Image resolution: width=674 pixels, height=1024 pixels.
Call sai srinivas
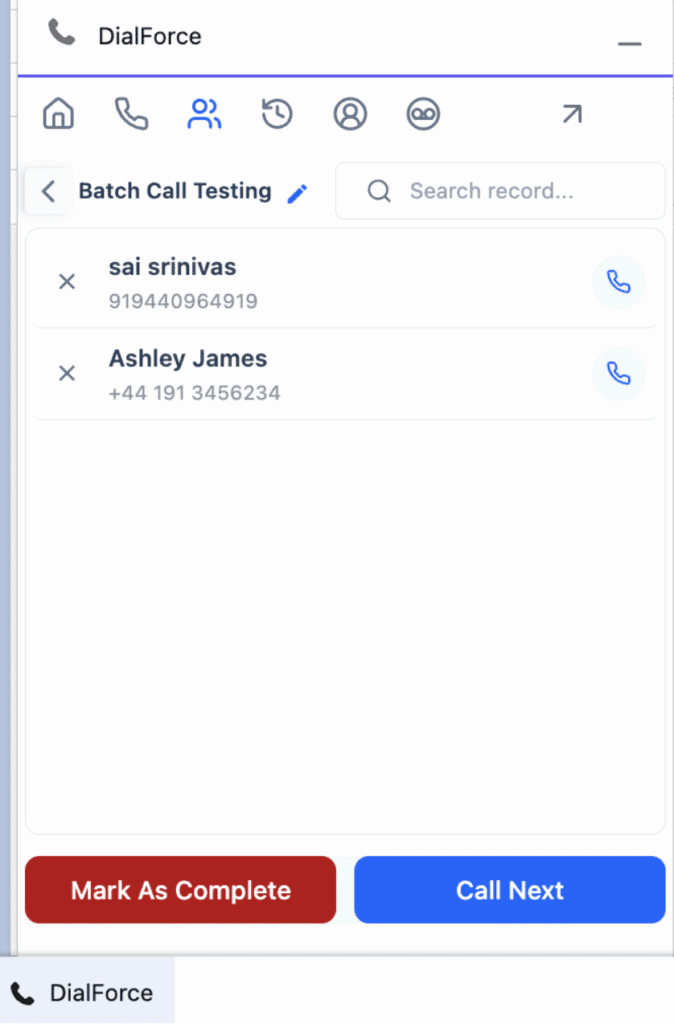click(619, 282)
